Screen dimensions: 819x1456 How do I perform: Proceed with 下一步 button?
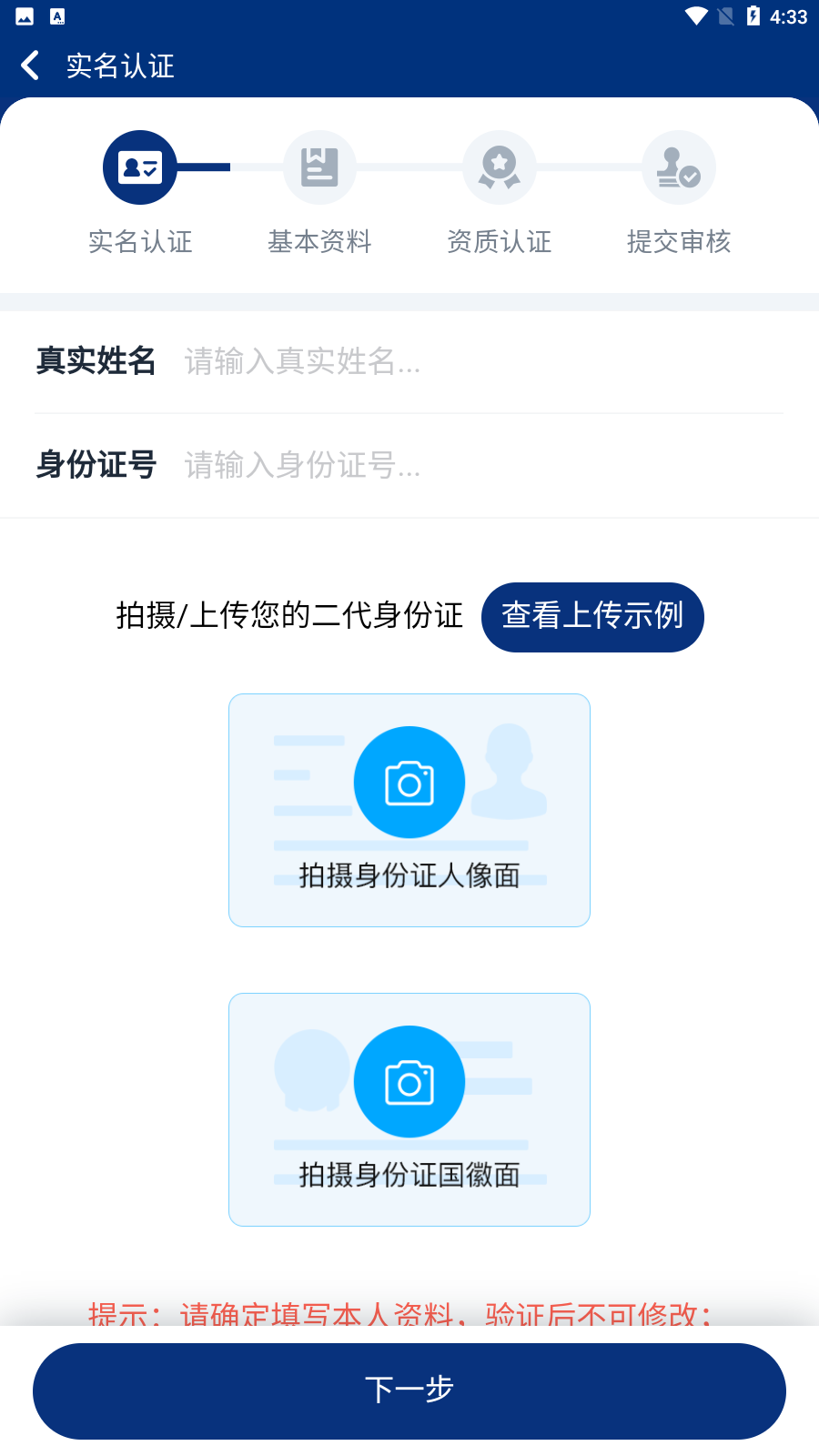[409, 1390]
